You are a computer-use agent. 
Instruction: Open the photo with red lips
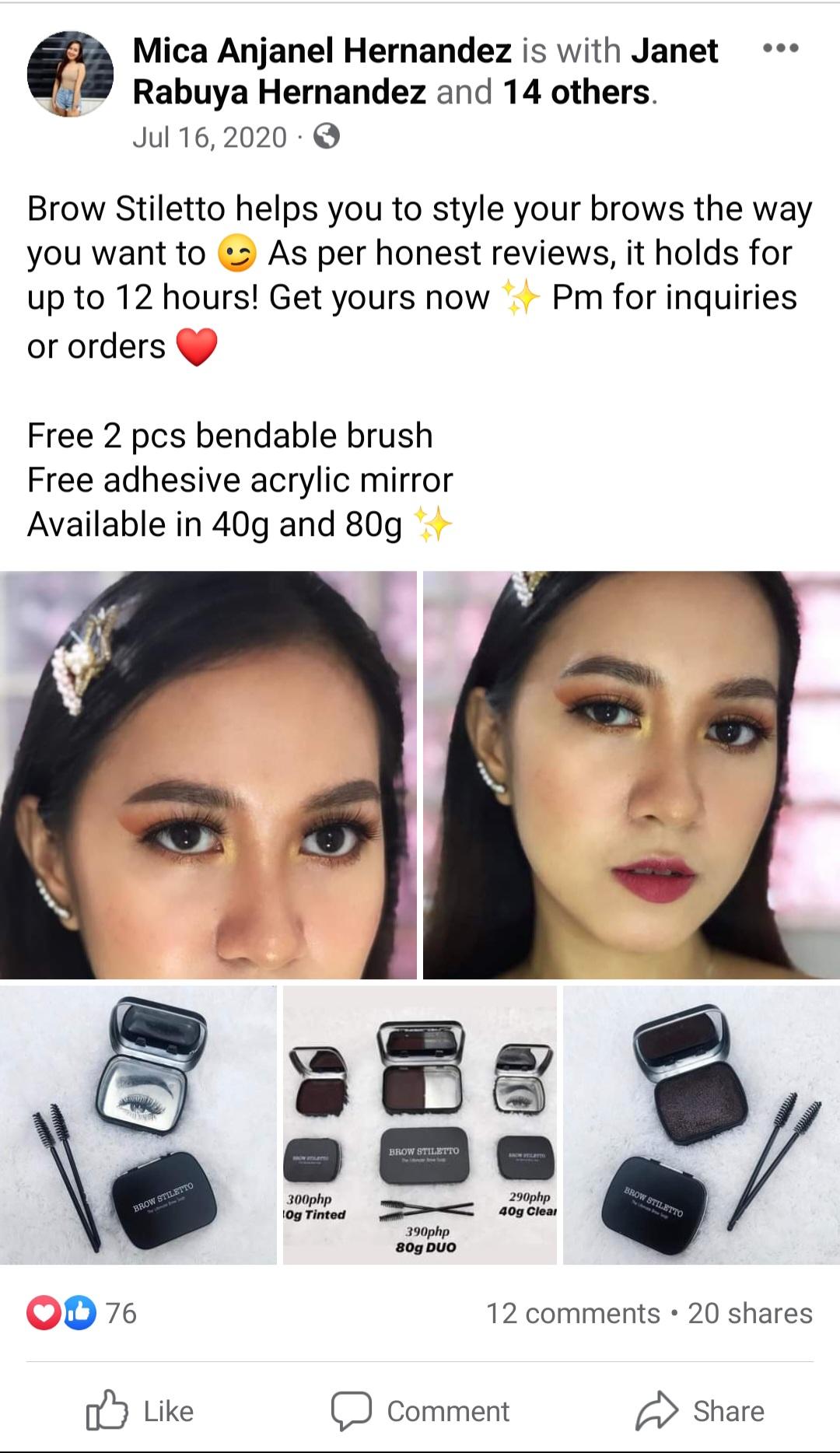[631, 775]
